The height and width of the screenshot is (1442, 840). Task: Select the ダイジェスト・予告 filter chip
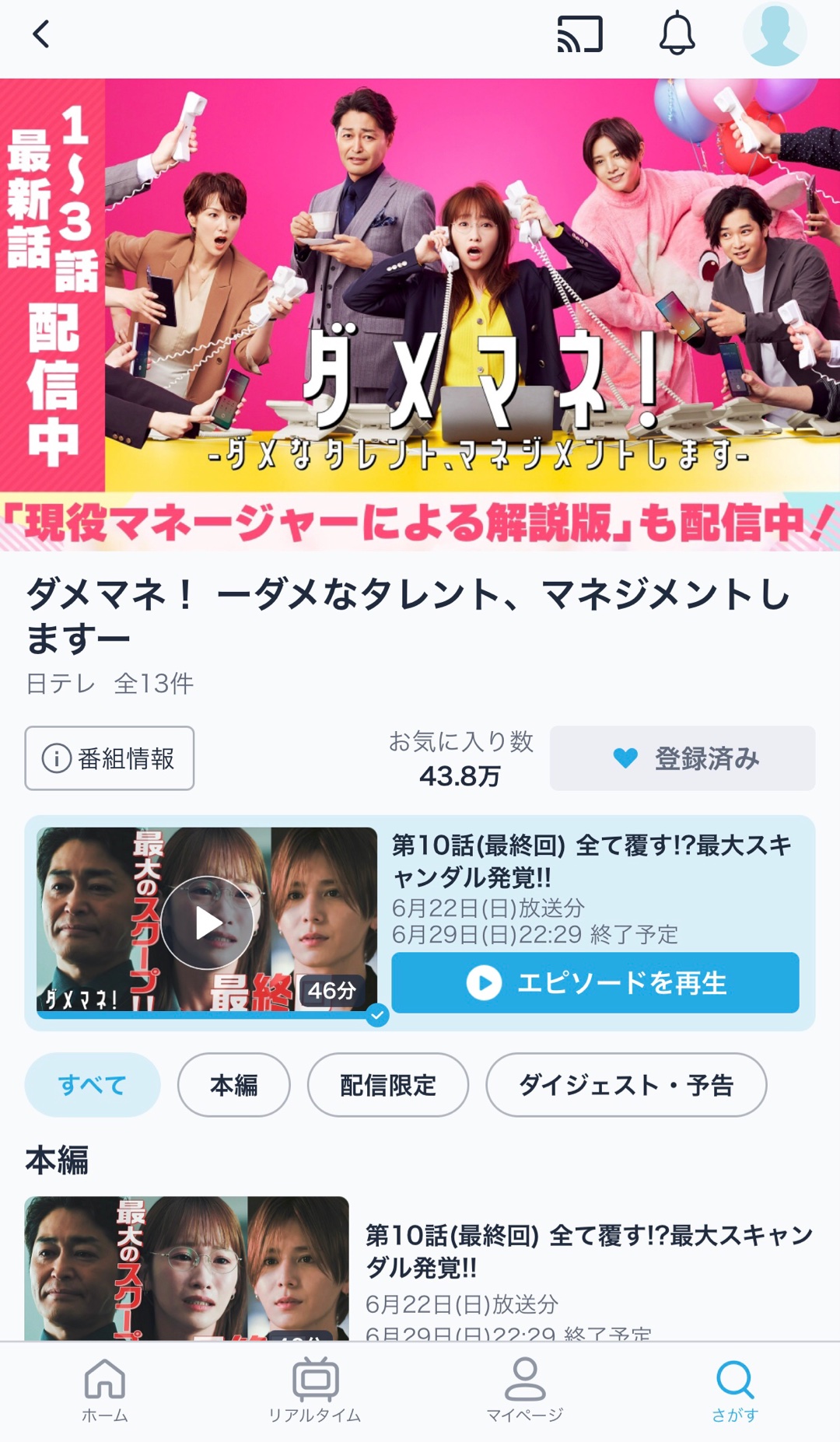point(625,1085)
